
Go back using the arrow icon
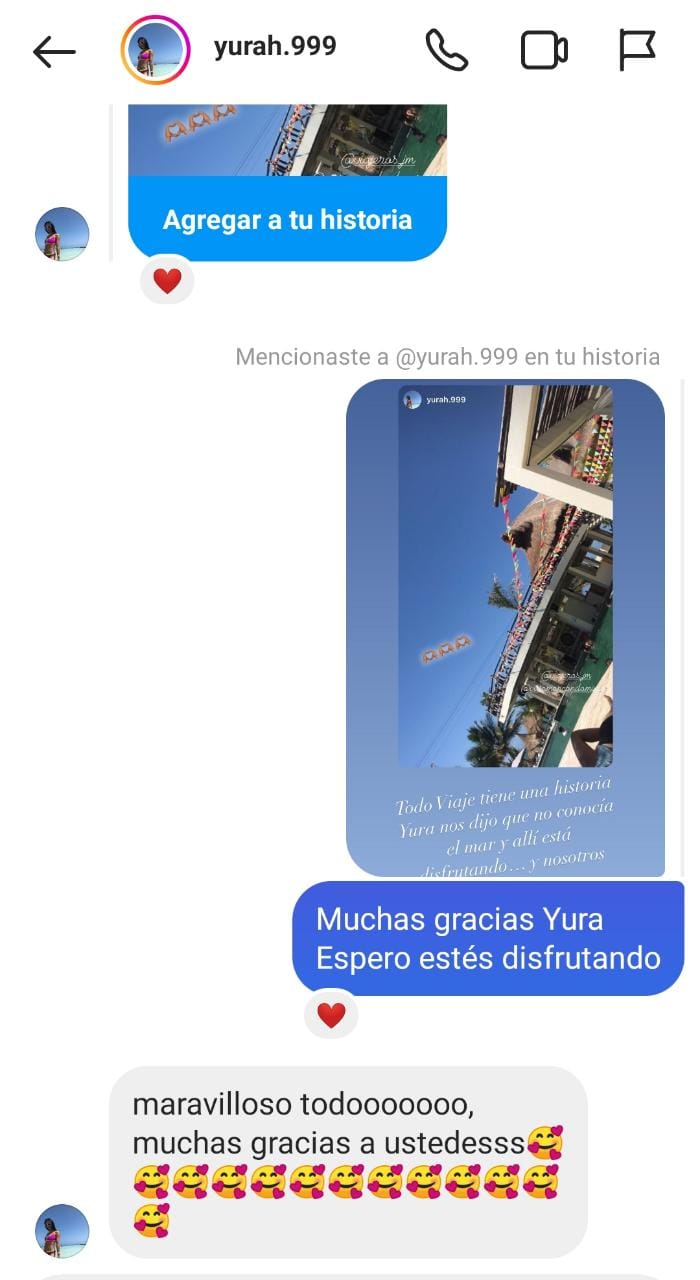54,52
